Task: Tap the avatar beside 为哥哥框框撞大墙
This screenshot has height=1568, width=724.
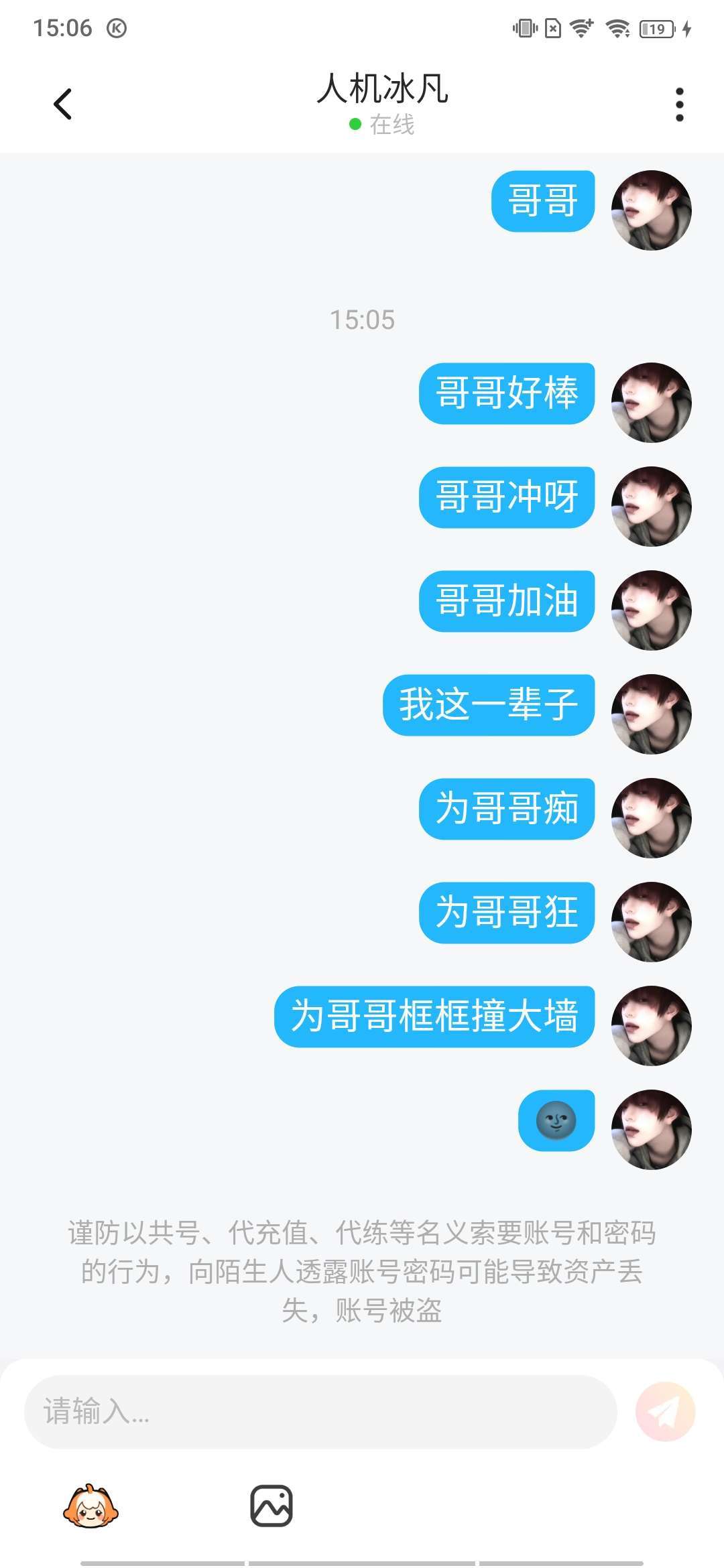Action: click(x=651, y=1025)
